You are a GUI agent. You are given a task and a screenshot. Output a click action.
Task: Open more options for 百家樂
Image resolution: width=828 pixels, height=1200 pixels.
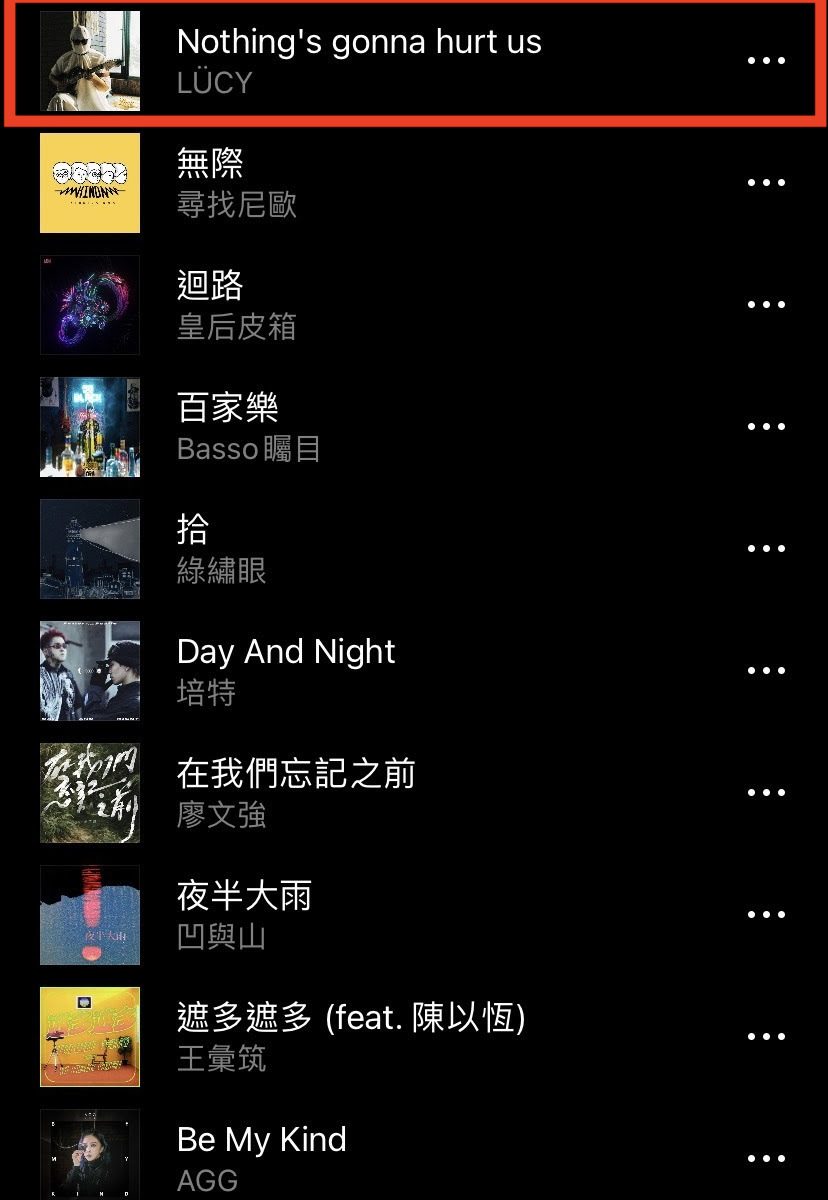766,427
